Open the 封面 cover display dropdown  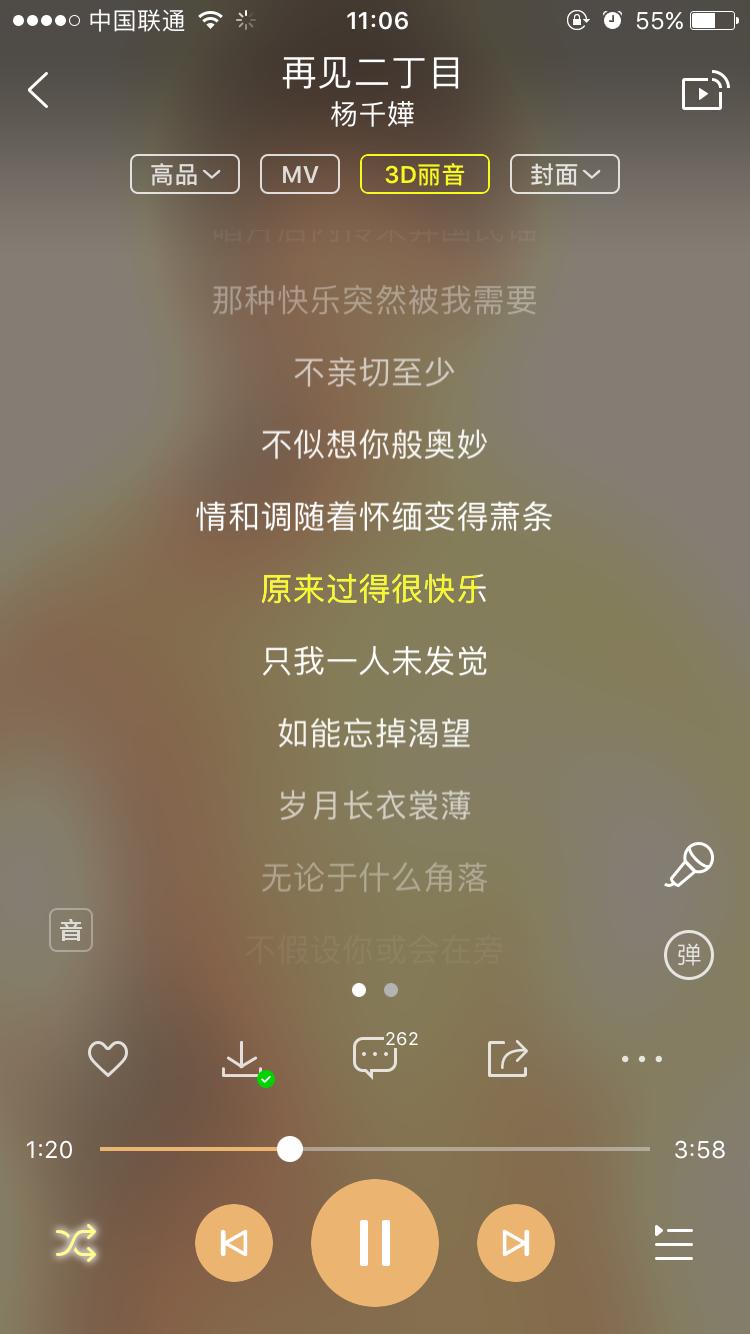[x=564, y=173]
